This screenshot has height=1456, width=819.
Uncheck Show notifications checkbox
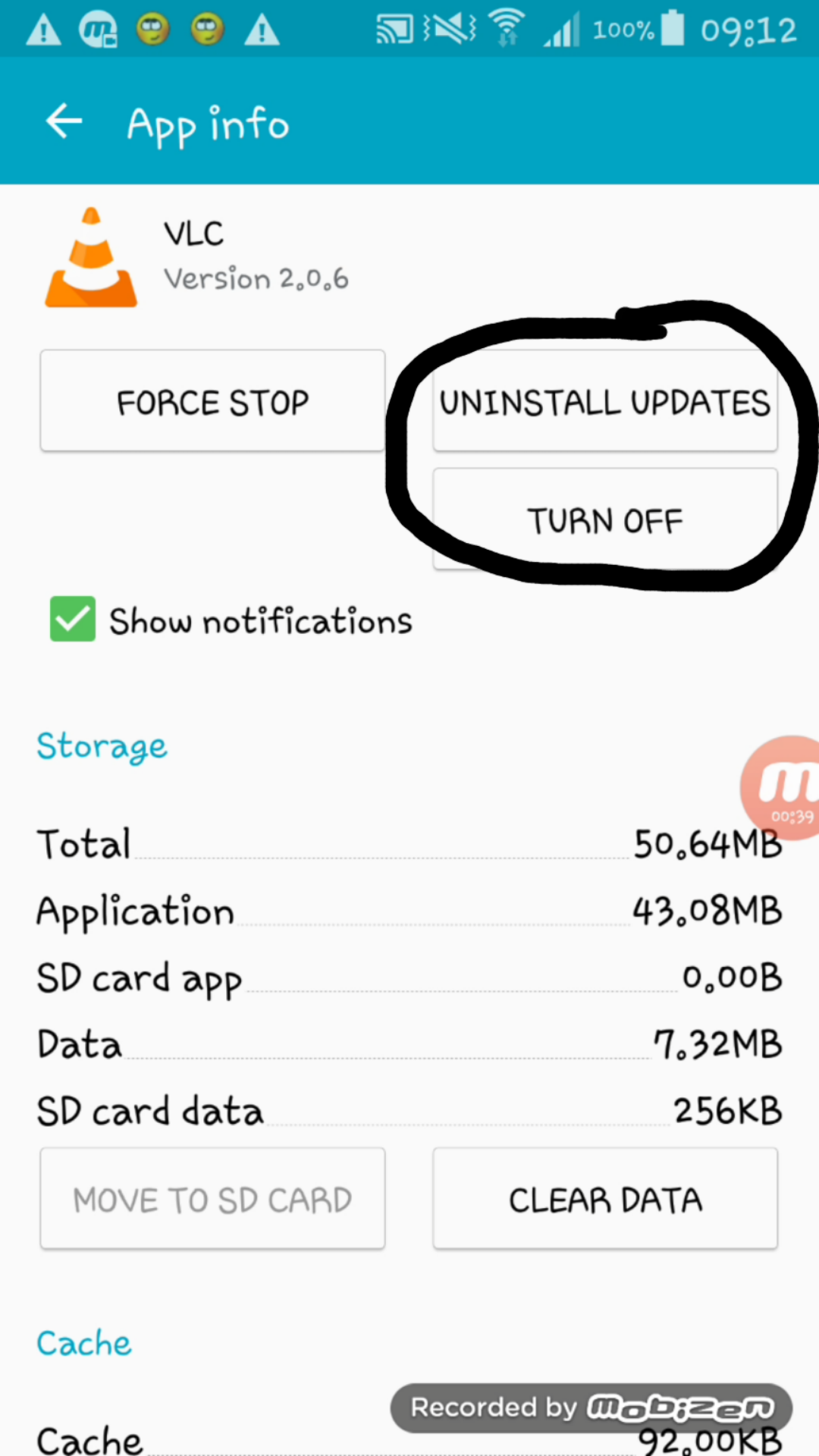point(73,619)
